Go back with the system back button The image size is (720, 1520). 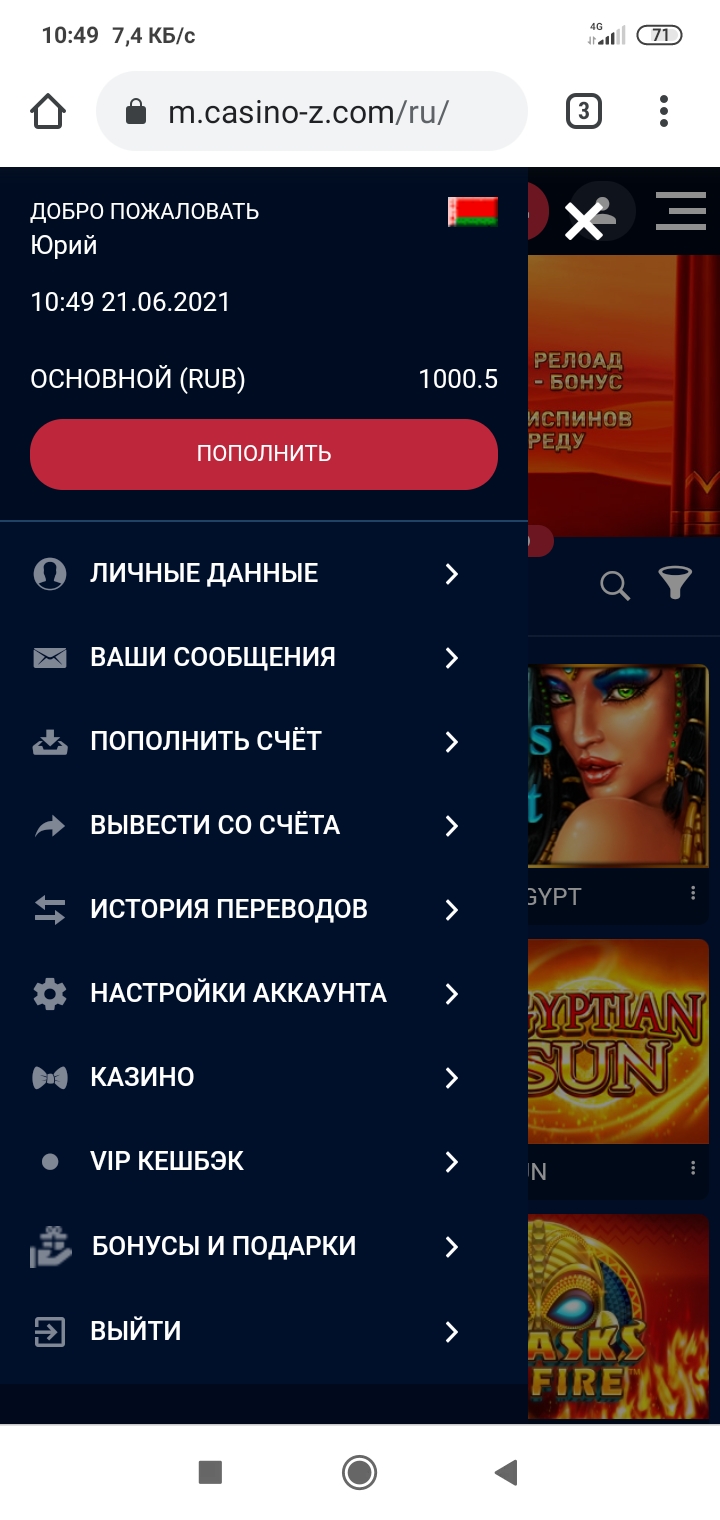click(x=506, y=1471)
